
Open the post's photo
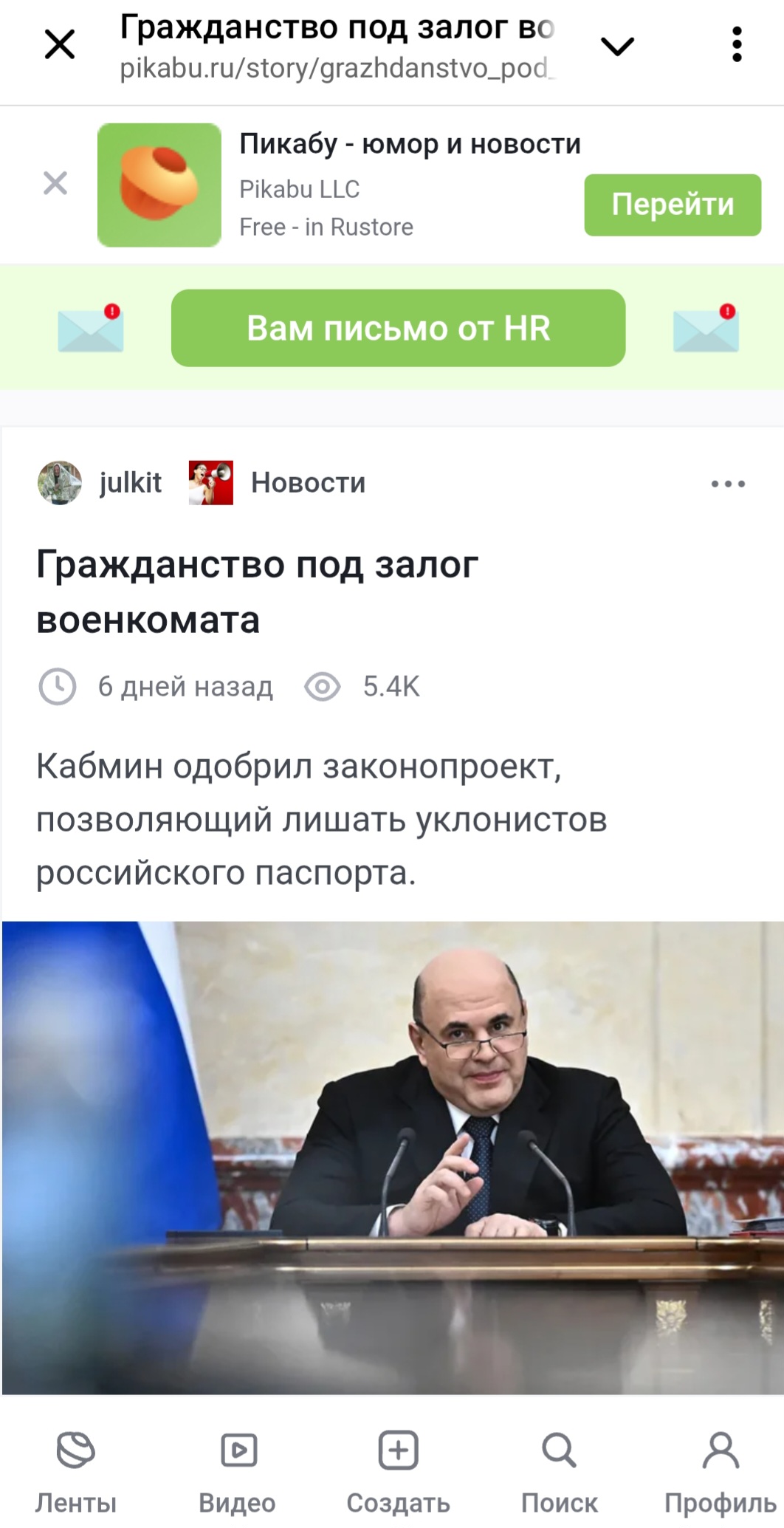pyautogui.click(x=393, y=1157)
